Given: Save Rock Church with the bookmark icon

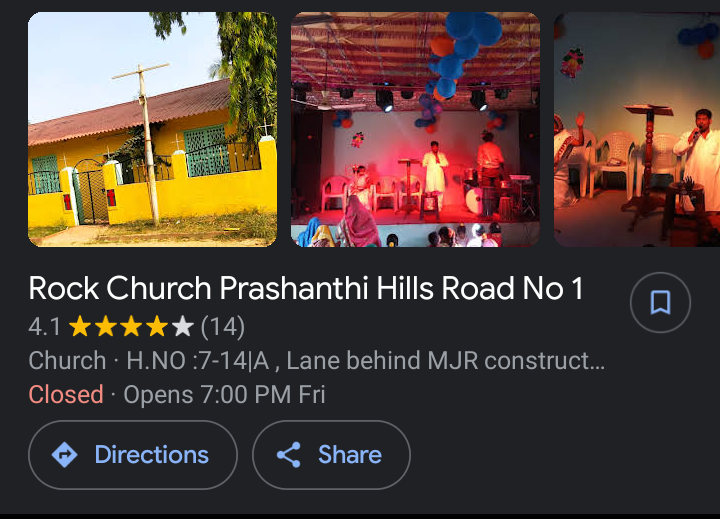Looking at the screenshot, I should point(660,302).
